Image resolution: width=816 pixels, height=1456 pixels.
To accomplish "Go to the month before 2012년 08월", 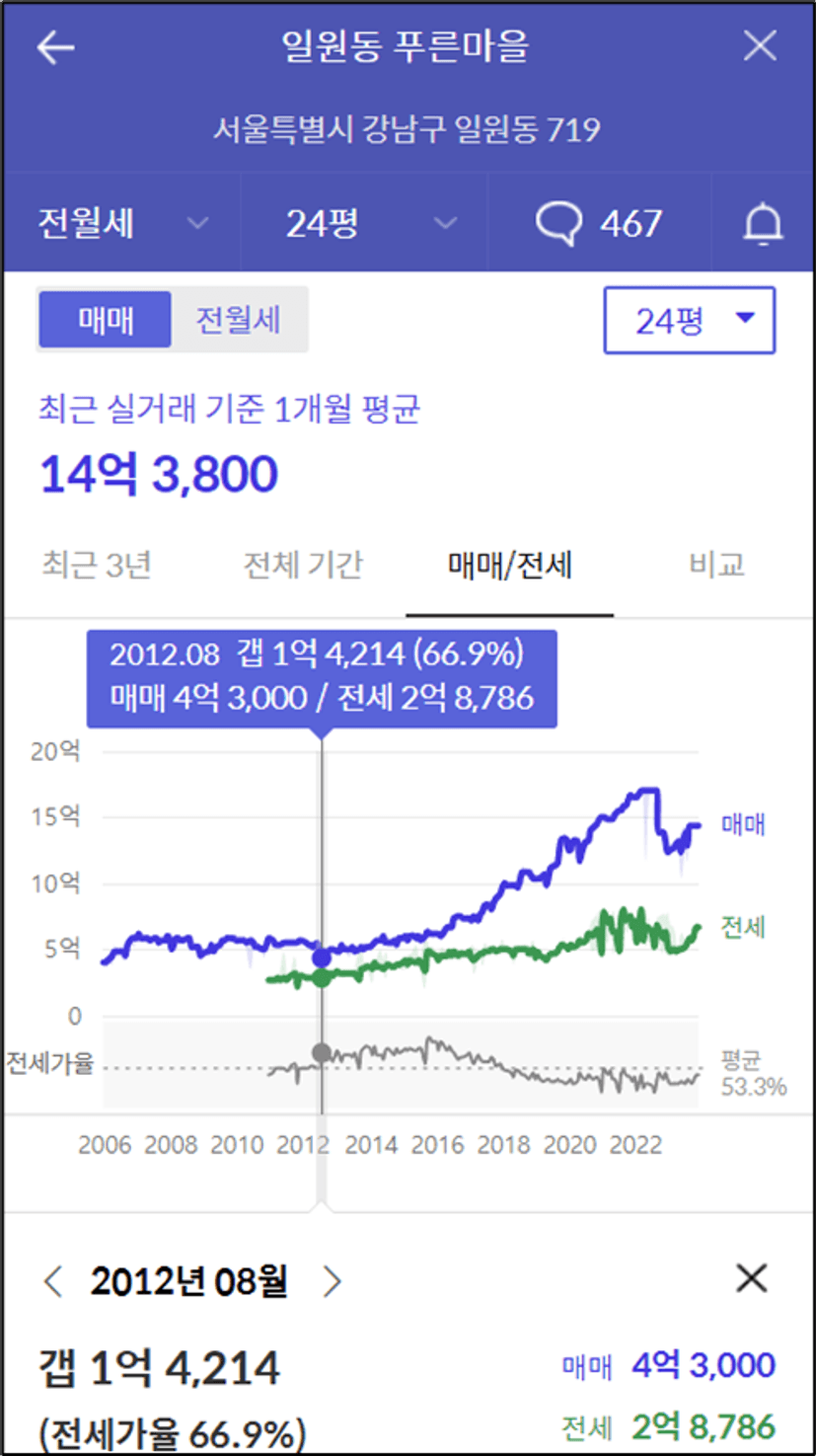I will tap(54, 1282).
